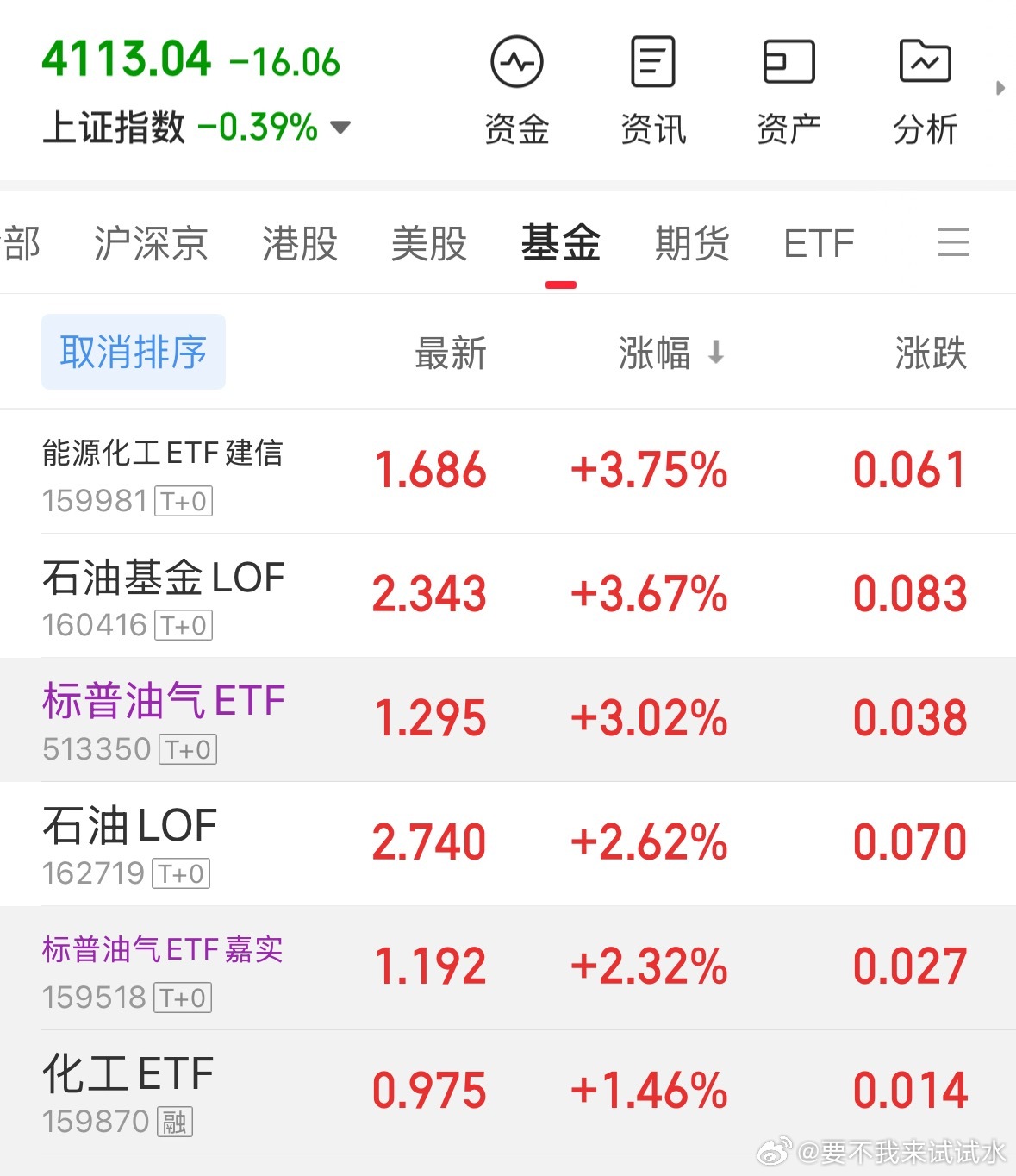Screen dimensions: 1016x1176
Task: Open the hamburger menu beside ETF tab
Action: click(x=953, y=244)
